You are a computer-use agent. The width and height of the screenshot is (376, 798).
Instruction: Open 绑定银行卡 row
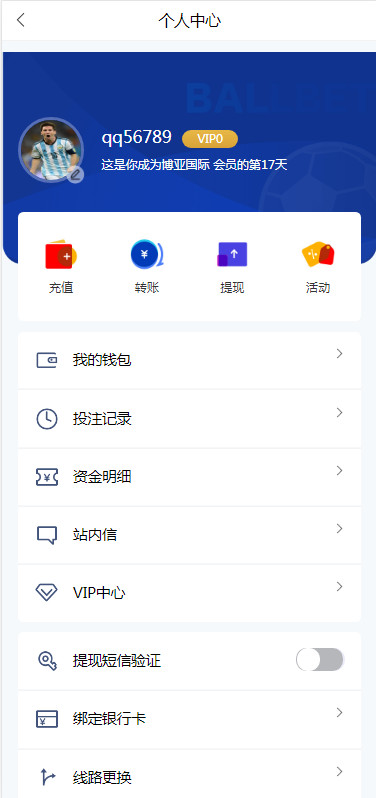click(189, 719)
